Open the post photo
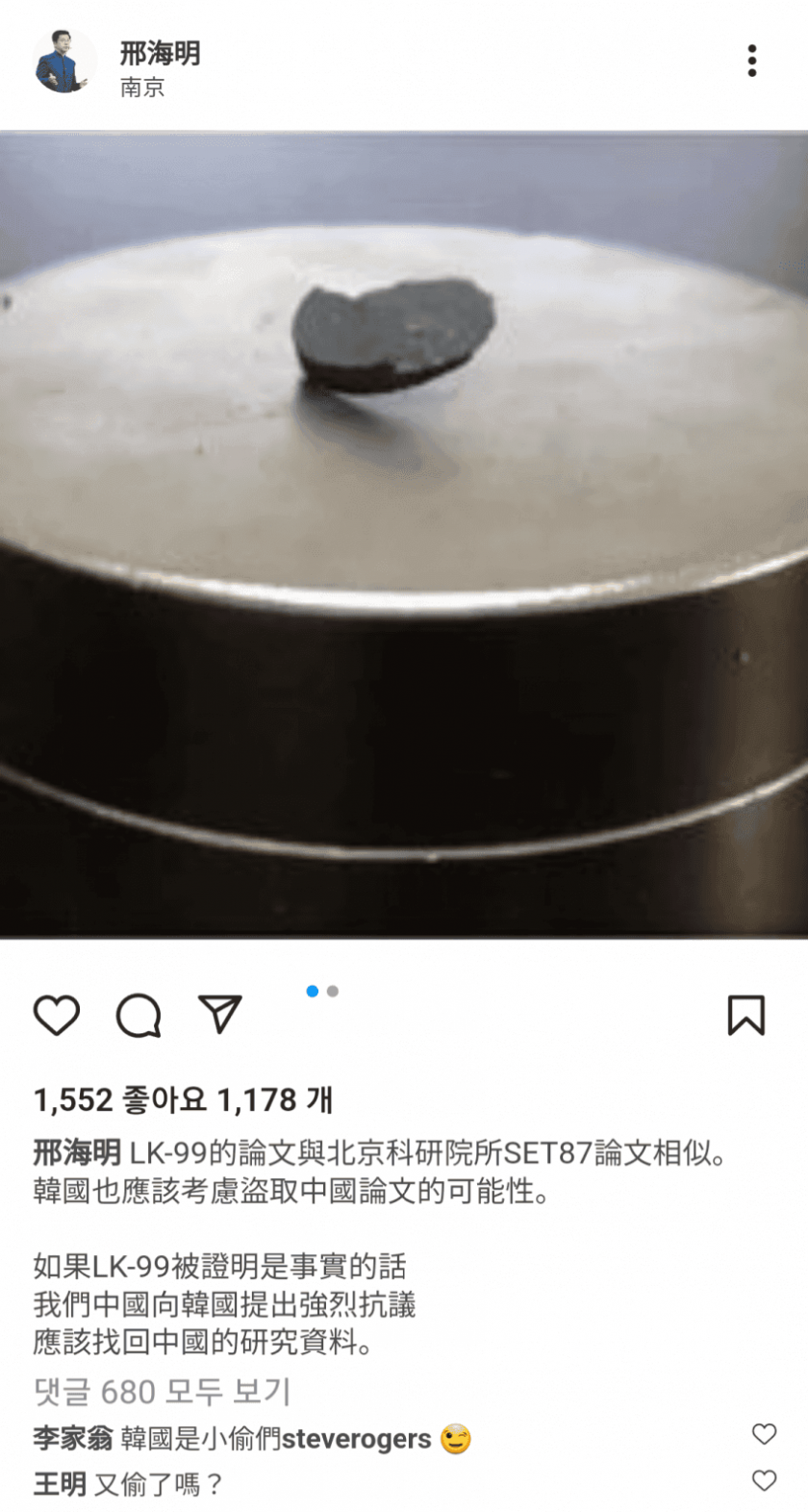 point(404,534)
